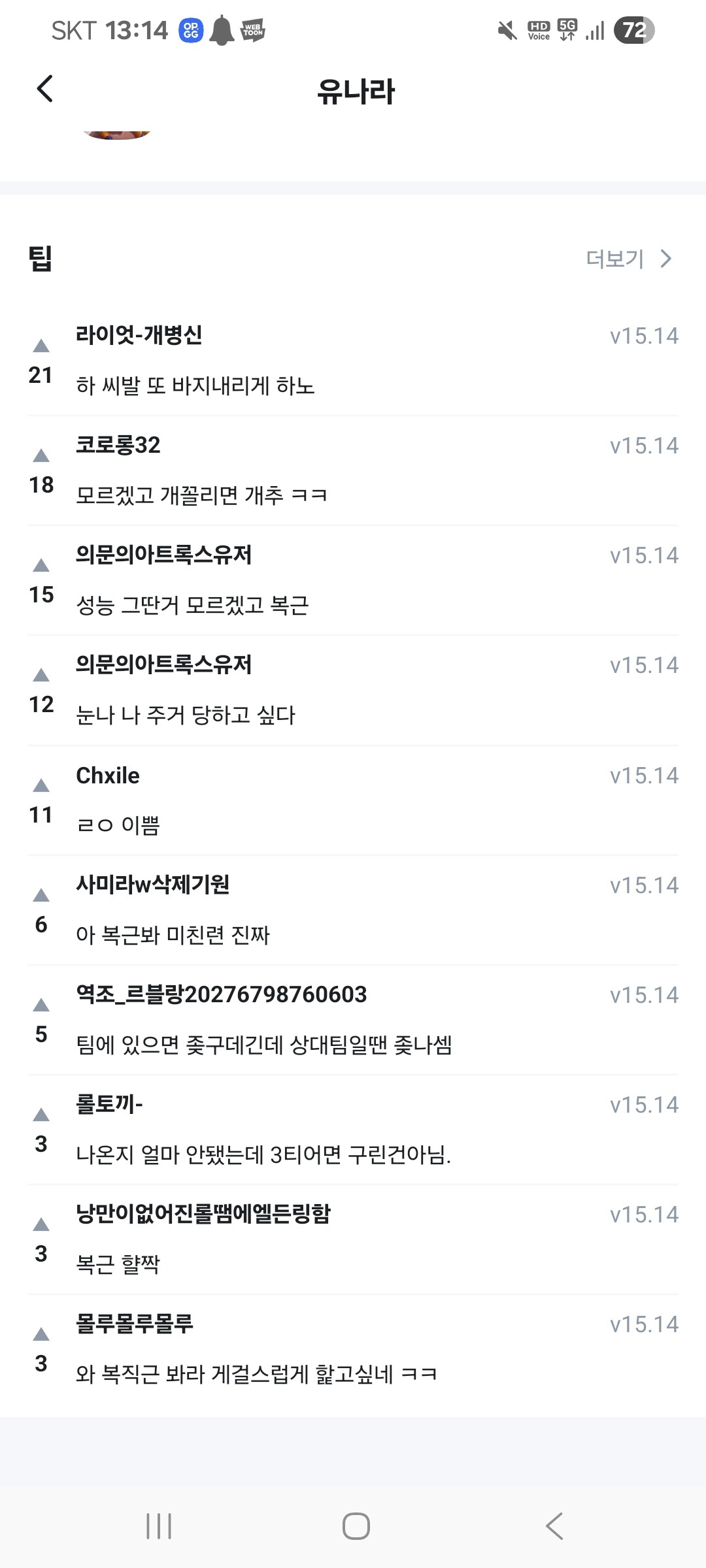The height and width of the screenshot is (1568, 706).
Task: Go to the home screen
Action: point(356,1526)
